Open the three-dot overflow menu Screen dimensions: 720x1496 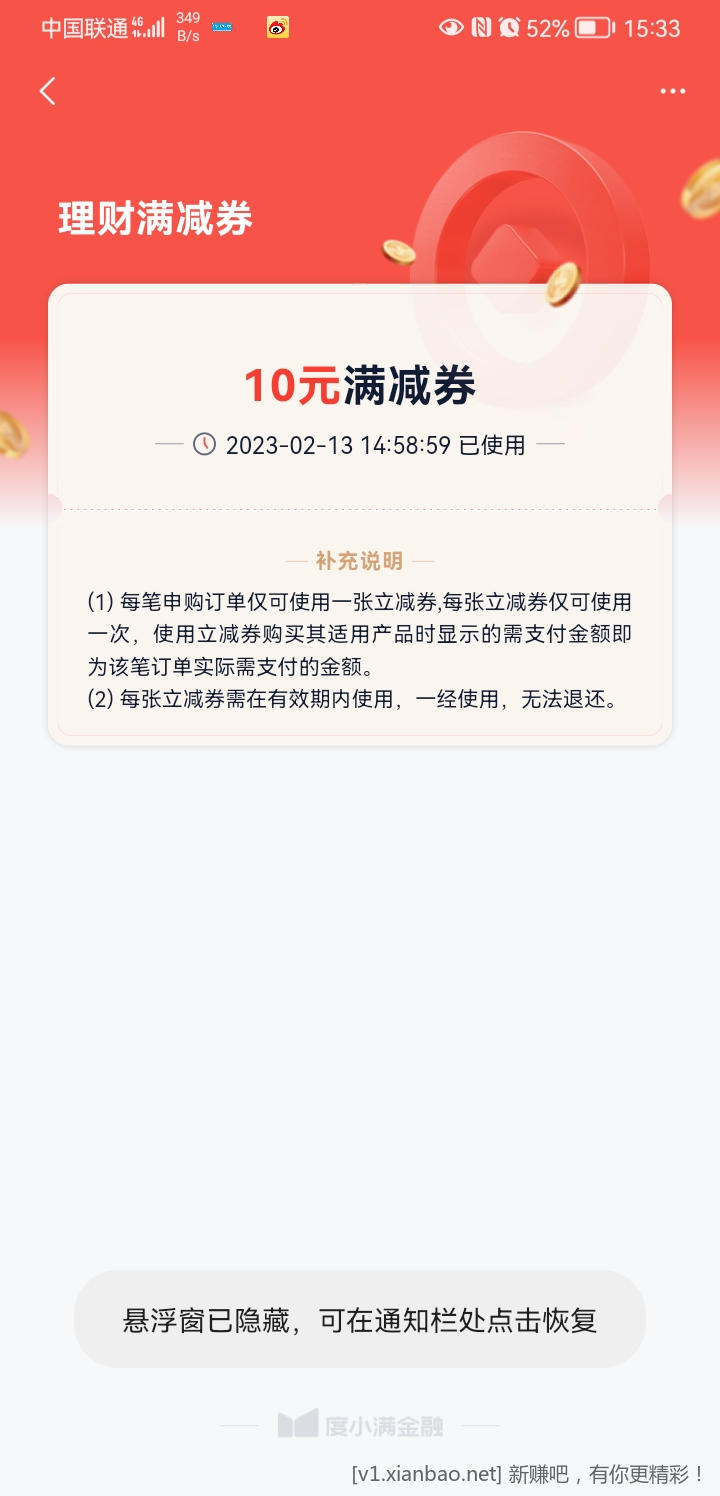coord(673,91)
